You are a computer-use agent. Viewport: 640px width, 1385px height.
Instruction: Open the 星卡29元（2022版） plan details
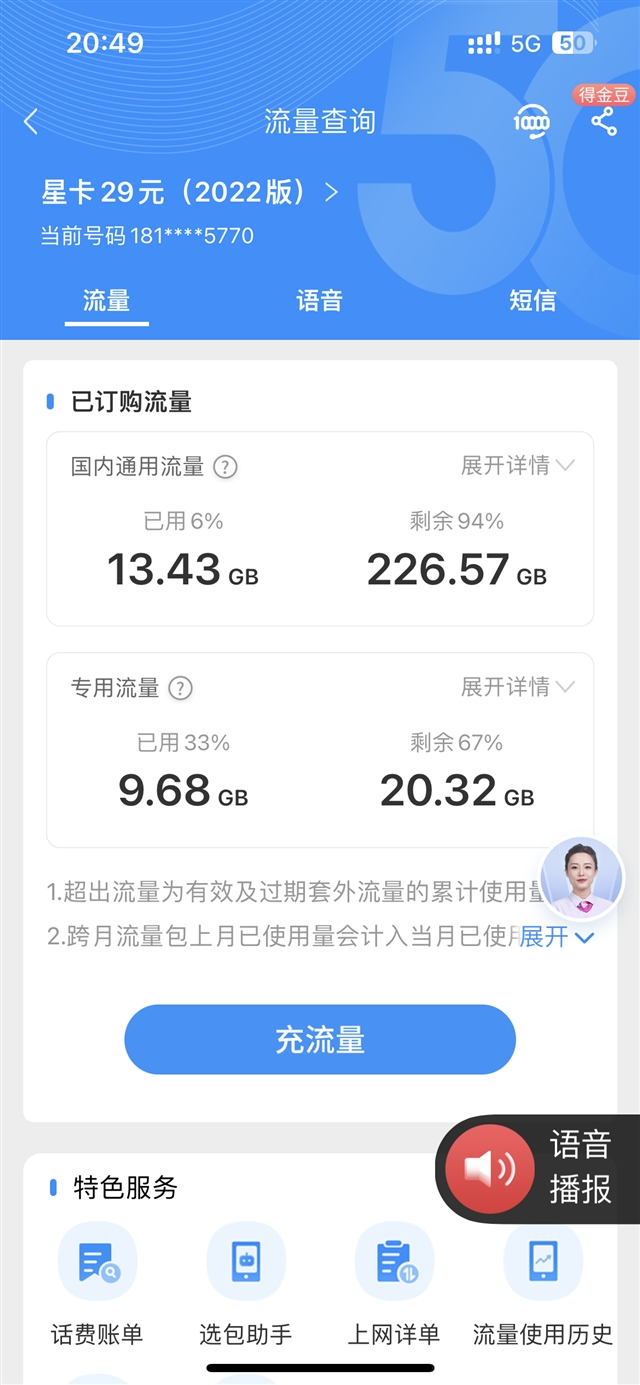[x=190, y=191]
